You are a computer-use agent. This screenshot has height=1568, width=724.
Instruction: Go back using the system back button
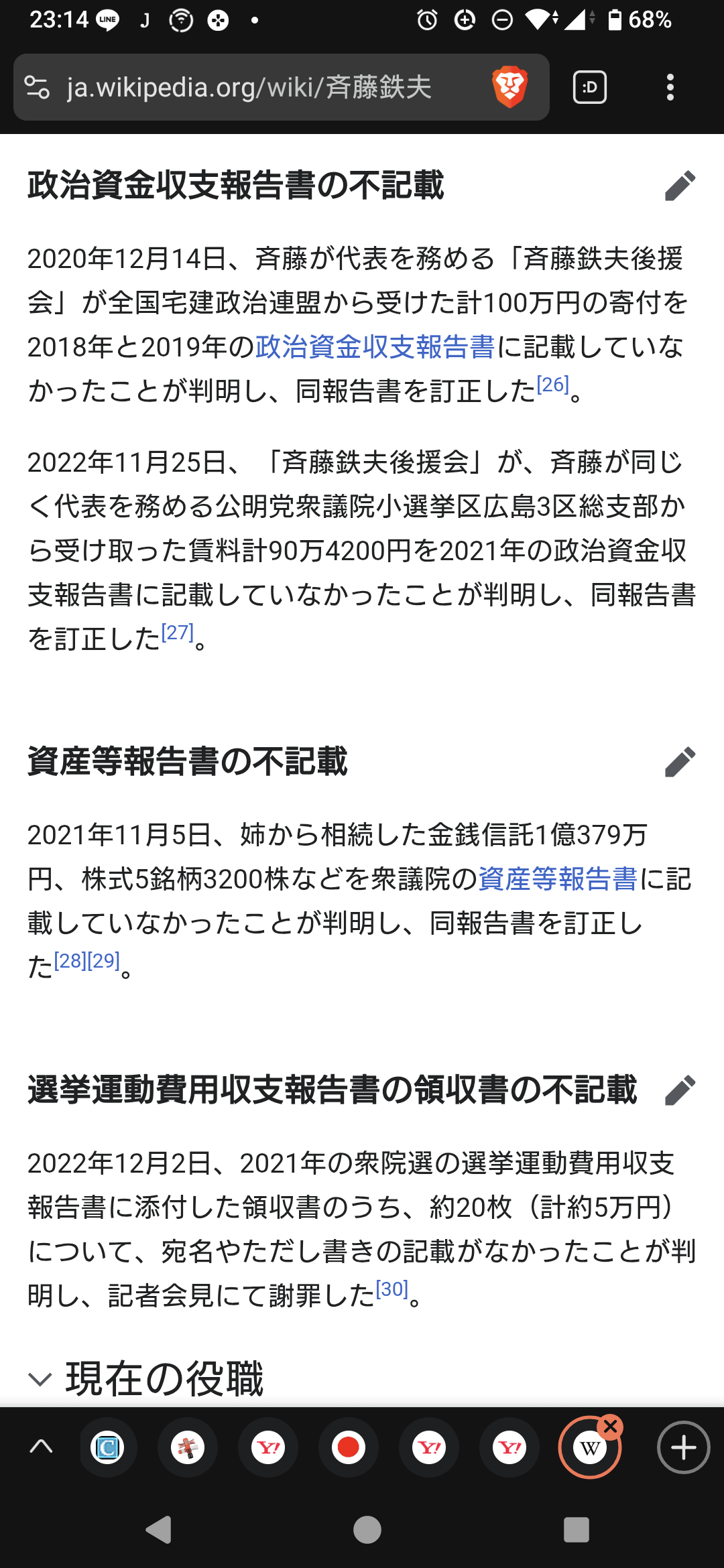159,1530
